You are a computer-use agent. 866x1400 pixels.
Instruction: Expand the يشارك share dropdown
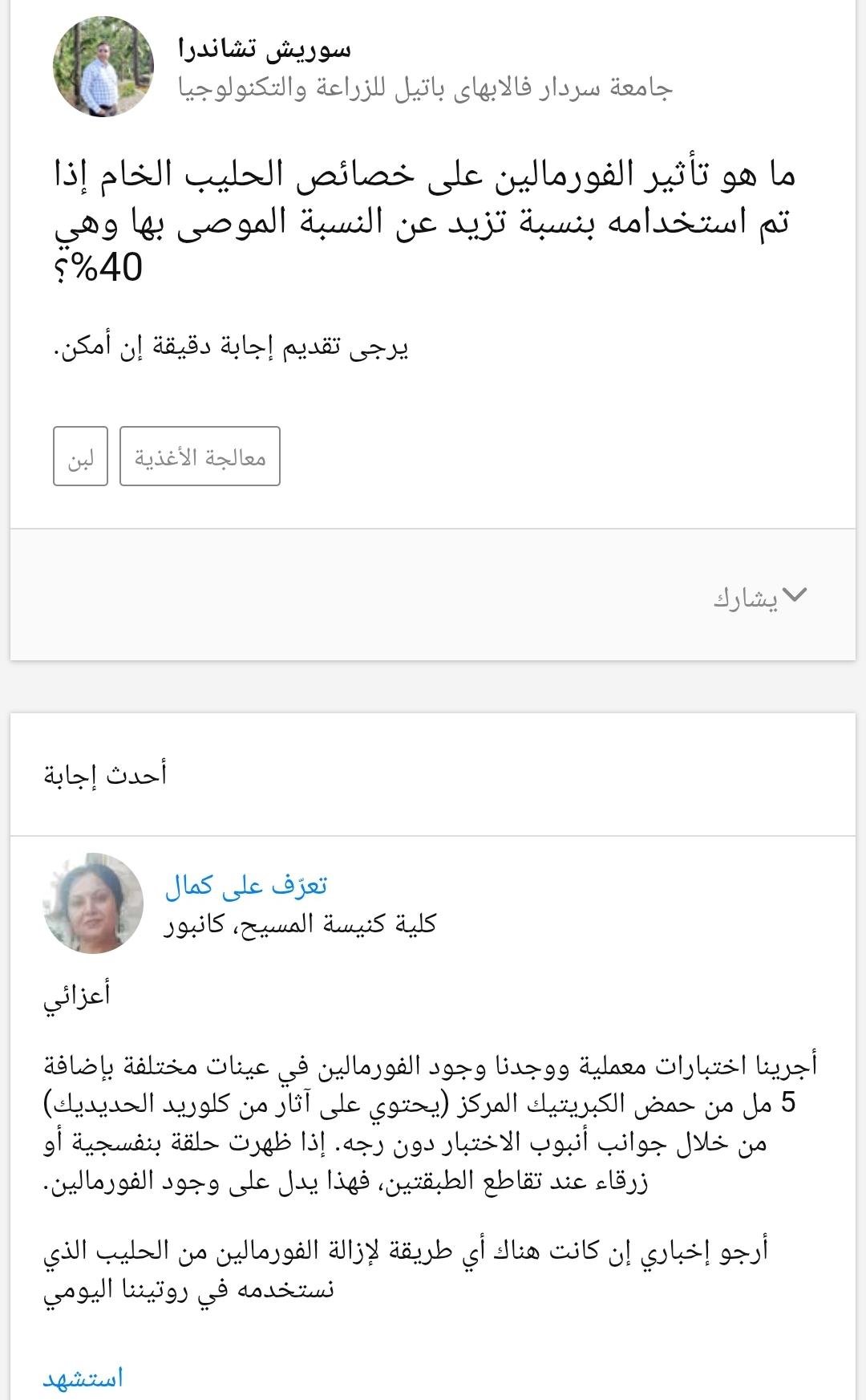(760, 597)
